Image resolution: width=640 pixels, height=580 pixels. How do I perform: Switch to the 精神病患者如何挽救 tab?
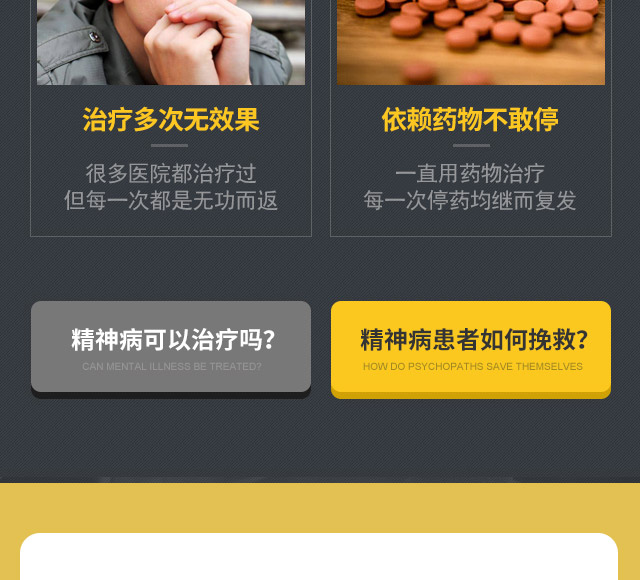click(x=471, y=347)
